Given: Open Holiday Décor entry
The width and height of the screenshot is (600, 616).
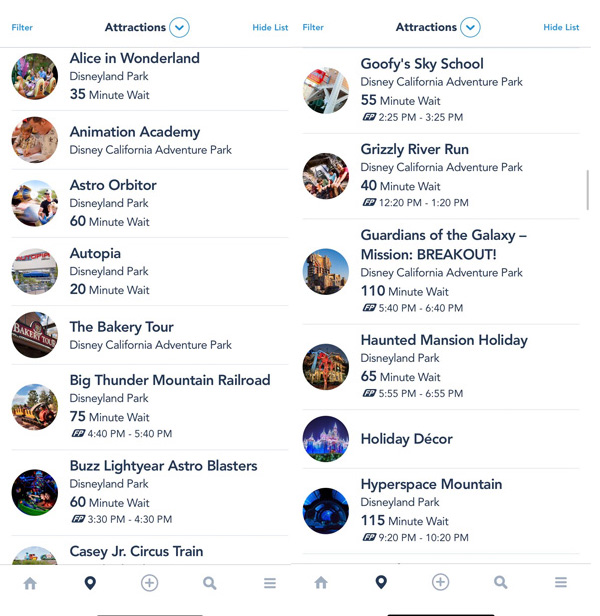Looking at the screenshot, I should coord(406,439).
